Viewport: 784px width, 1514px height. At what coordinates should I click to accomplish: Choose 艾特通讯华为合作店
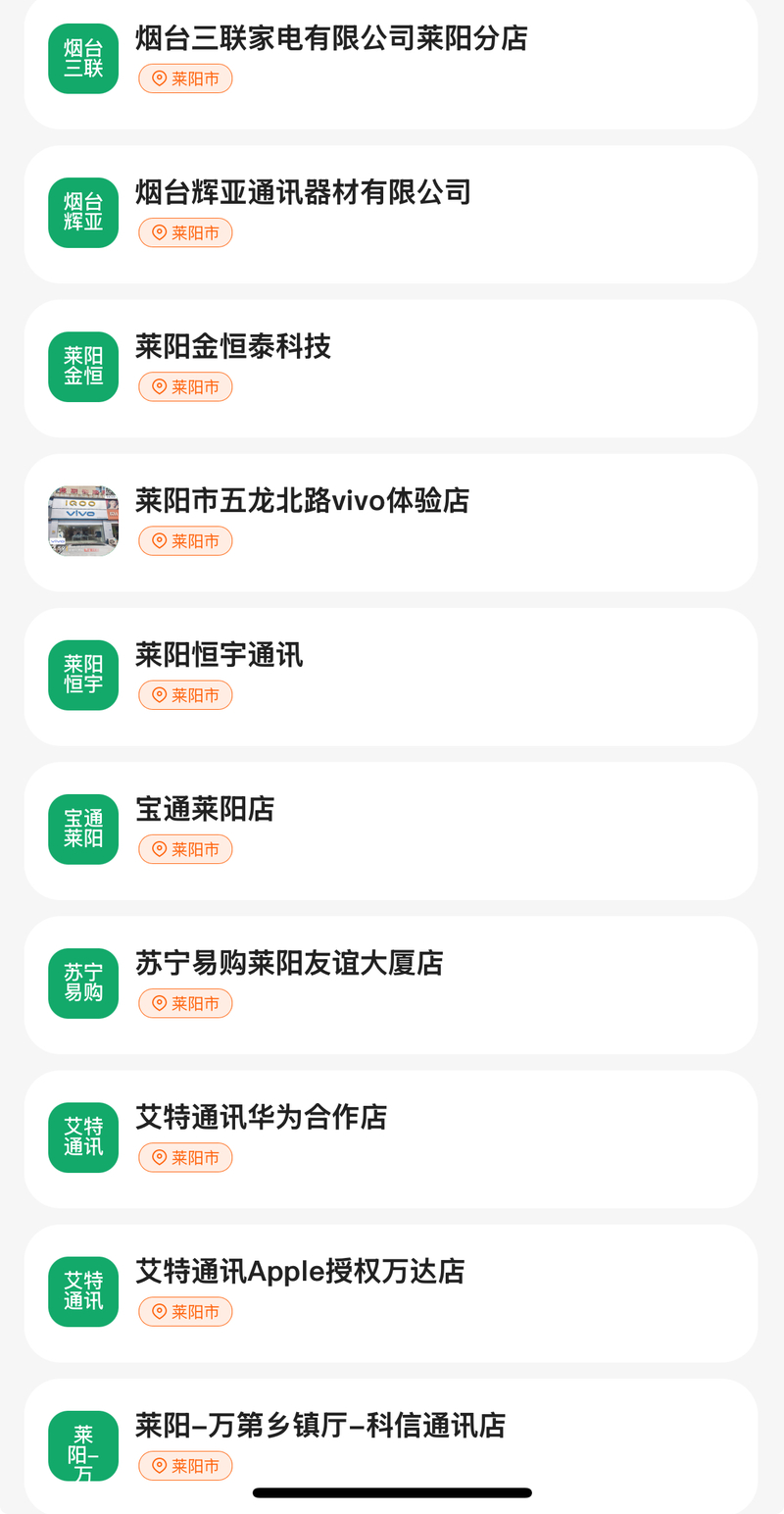(x=261, y=1117)
